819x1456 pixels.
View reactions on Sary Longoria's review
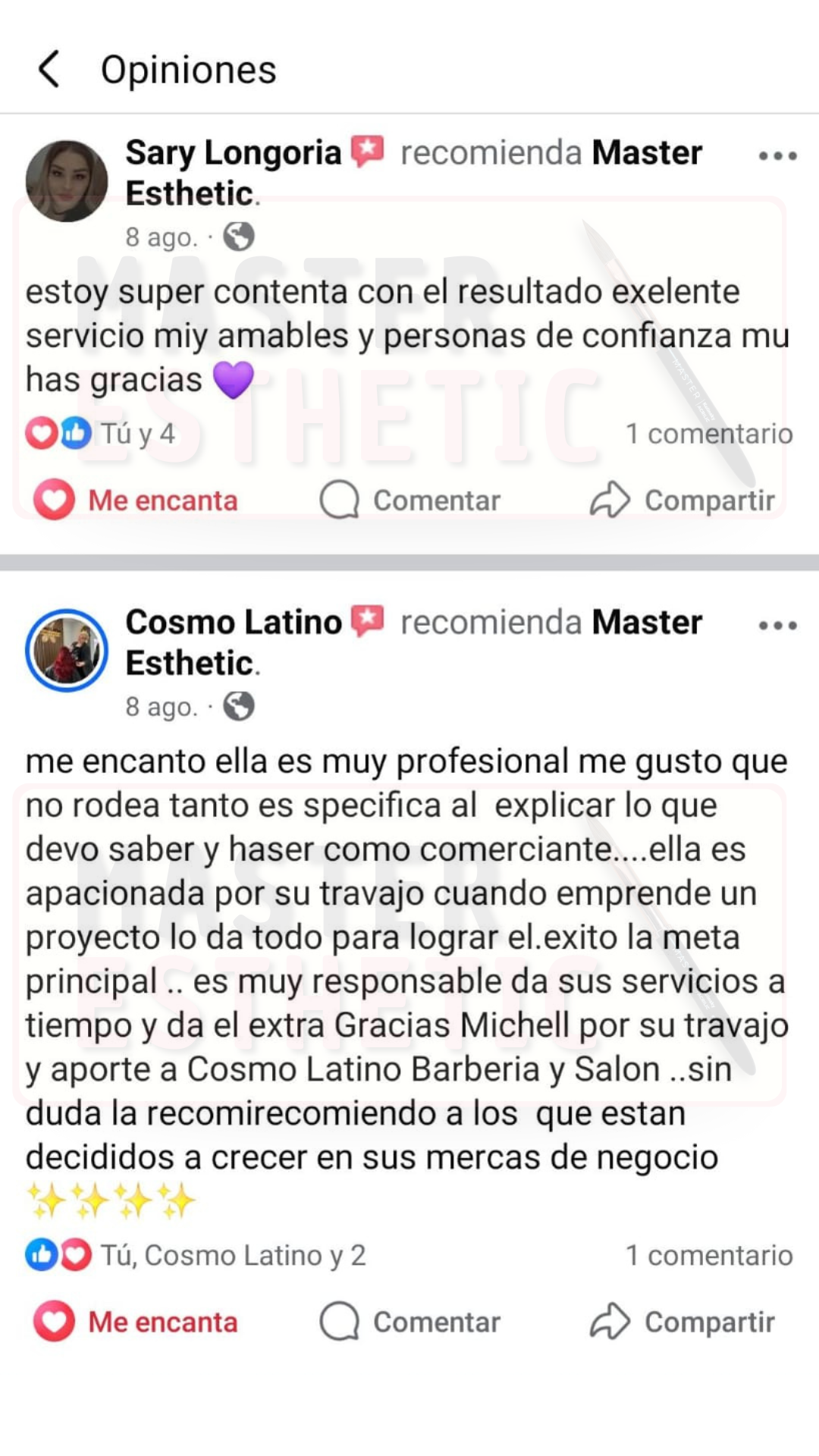pyautogui.click(x=102, y=434)
